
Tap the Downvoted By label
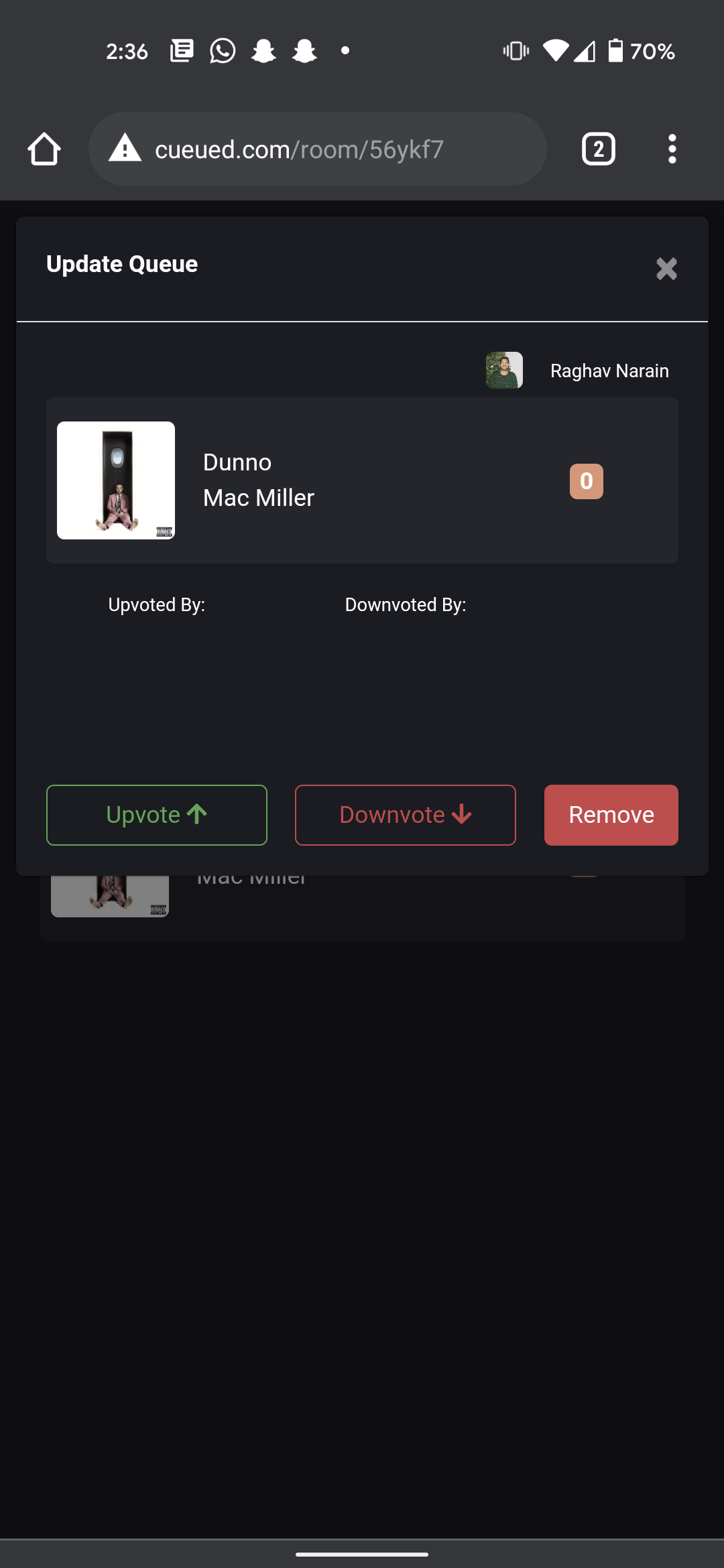click(406, 604)
